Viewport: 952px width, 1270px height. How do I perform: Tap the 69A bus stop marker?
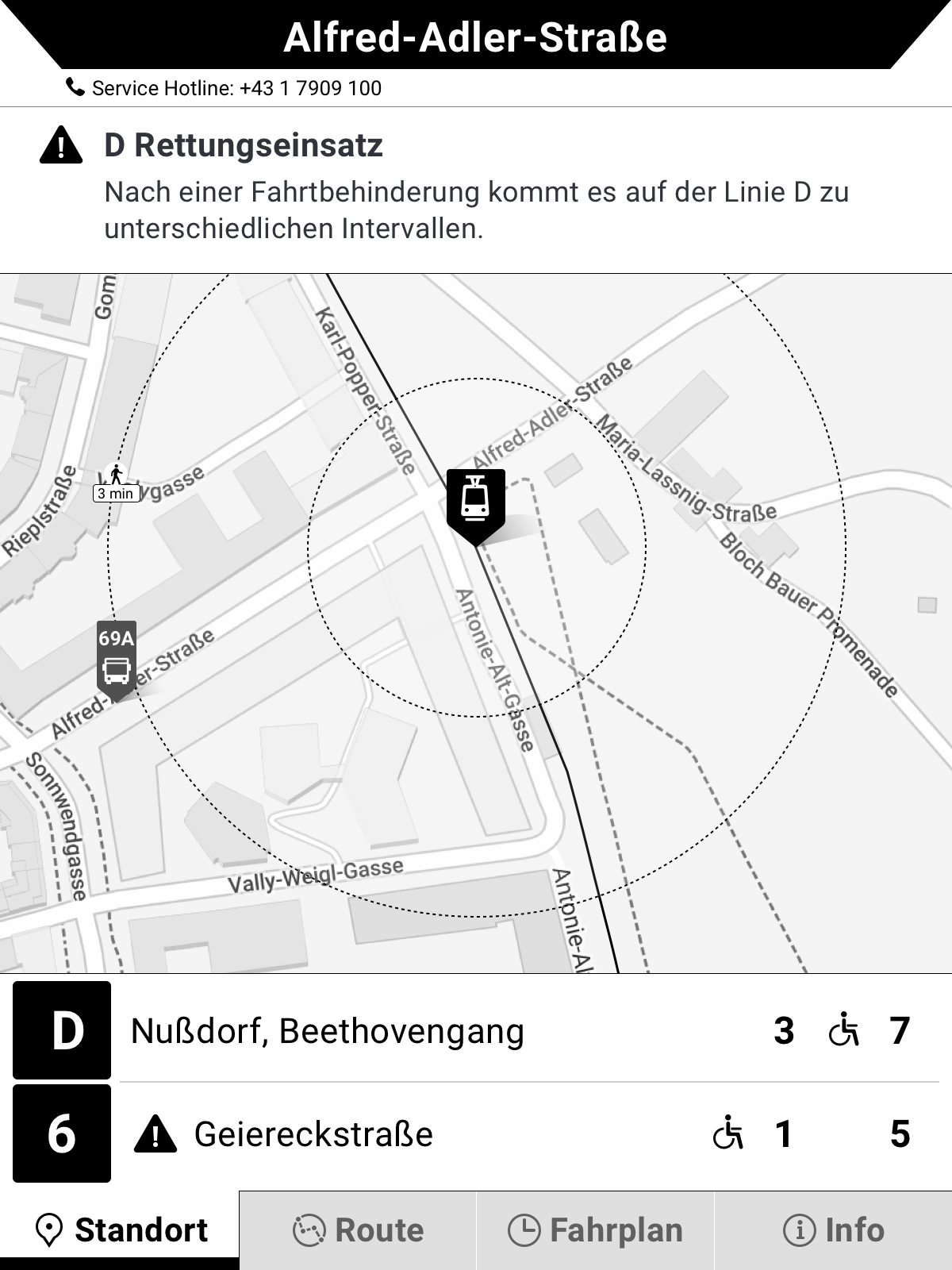point(117,659)
